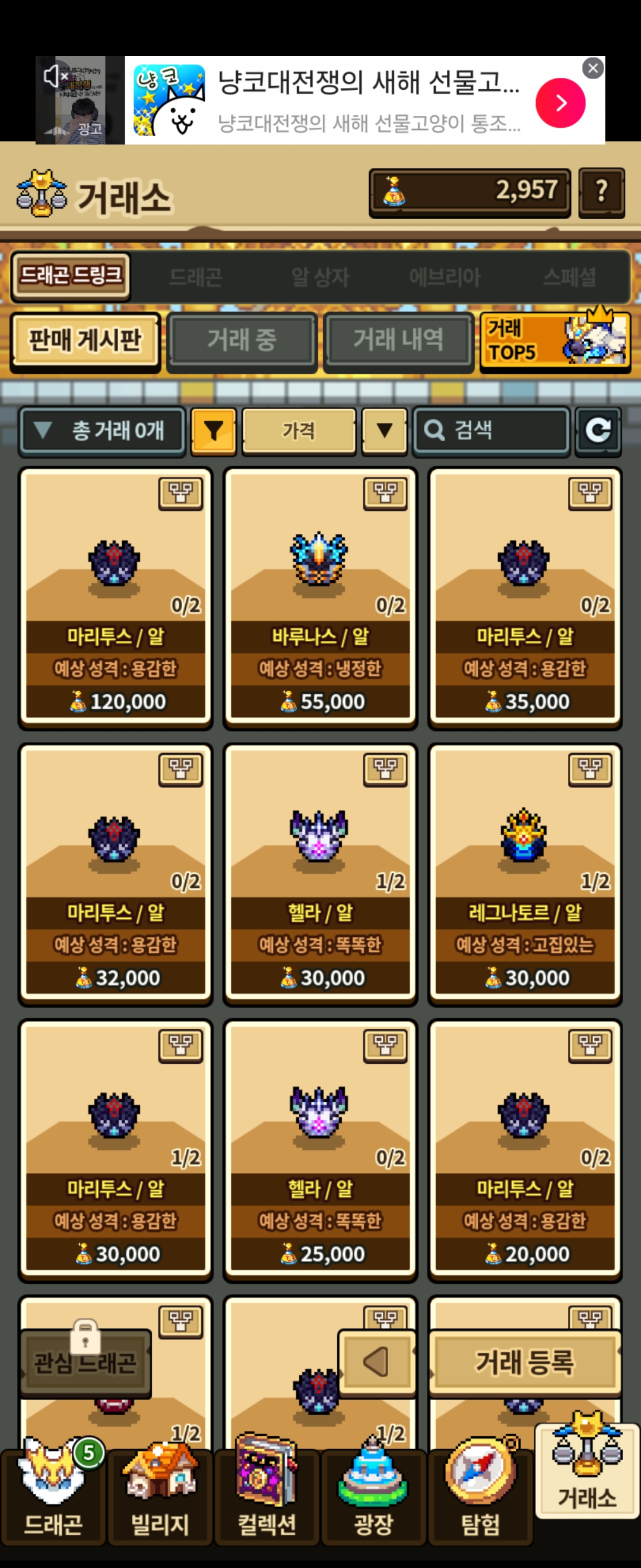Open the 거래 TOP5 banner
The image size is (641, 1568).
coord(554,340)
